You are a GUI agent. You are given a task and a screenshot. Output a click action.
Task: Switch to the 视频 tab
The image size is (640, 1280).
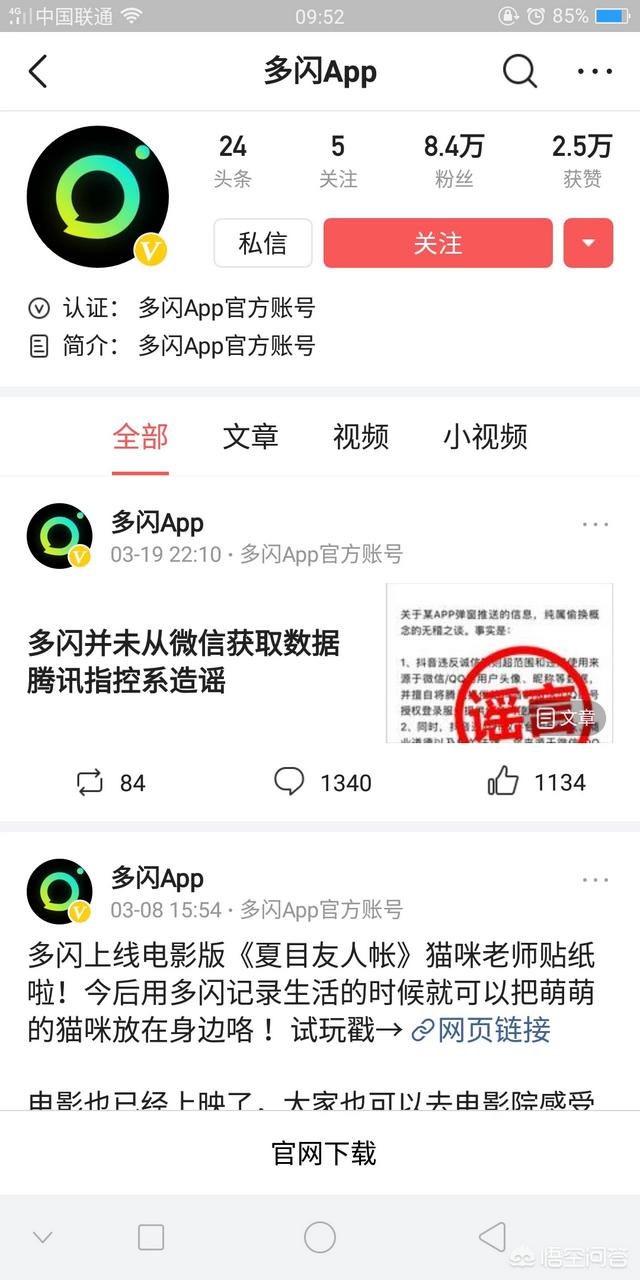click(x=360, y=436)
